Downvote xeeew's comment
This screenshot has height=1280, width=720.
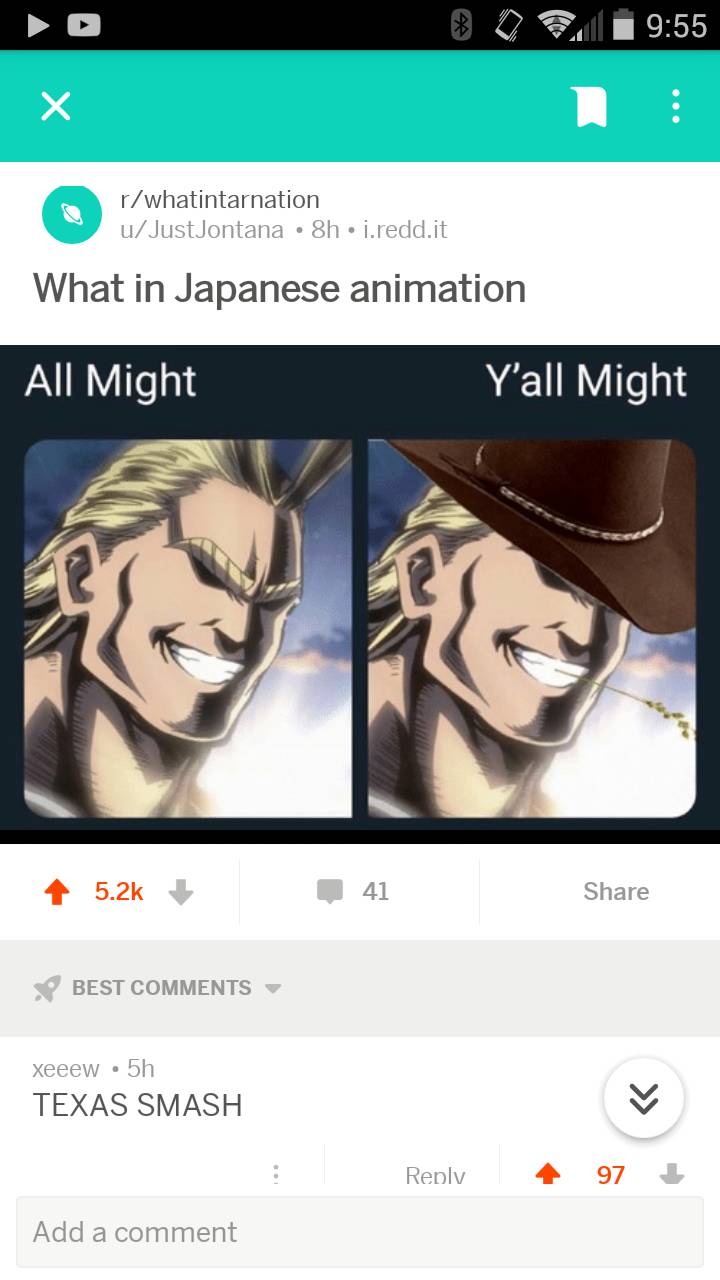coord(673,1174)
